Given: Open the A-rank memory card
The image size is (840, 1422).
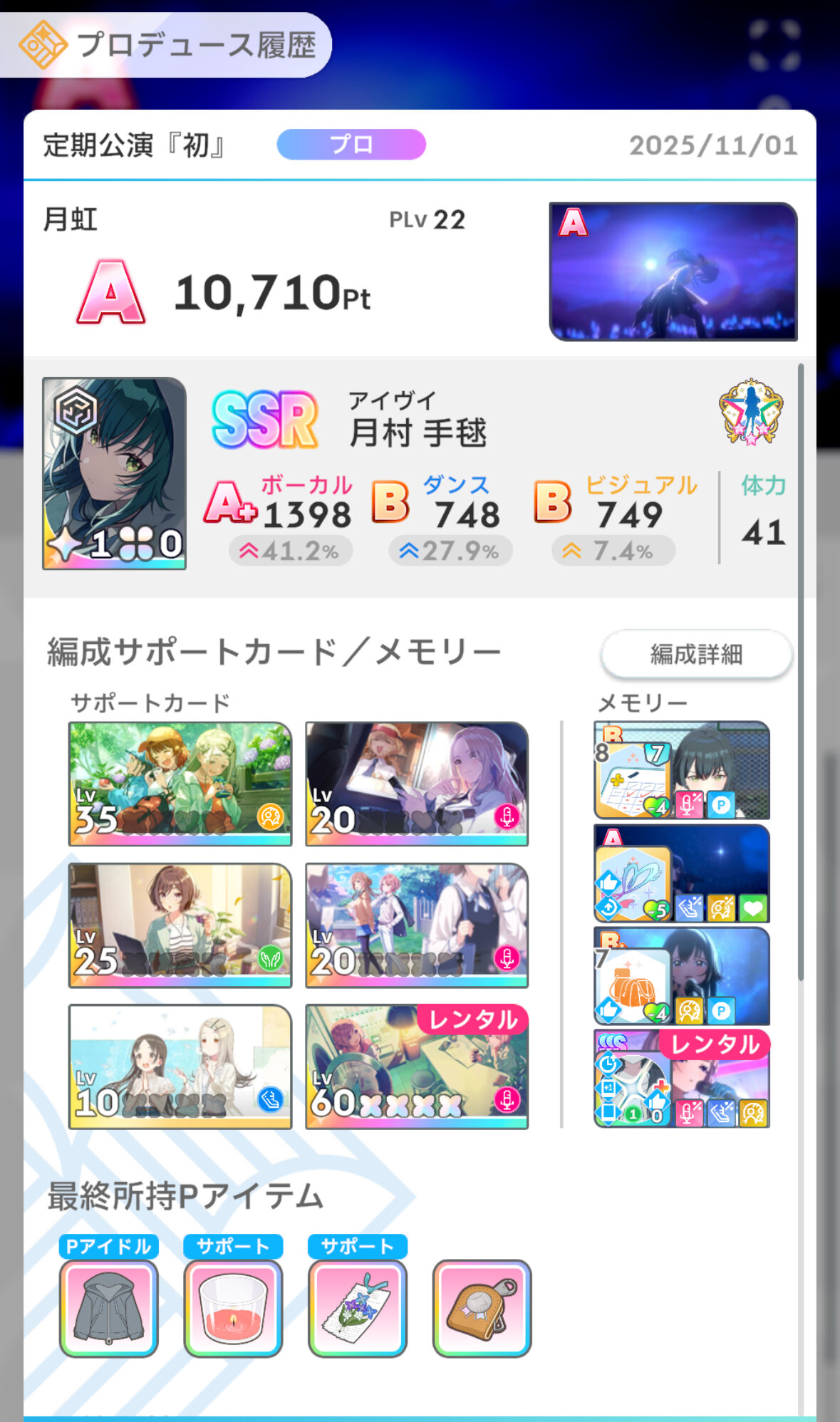Looking at the screenshot, I should [x=681, y=873].
